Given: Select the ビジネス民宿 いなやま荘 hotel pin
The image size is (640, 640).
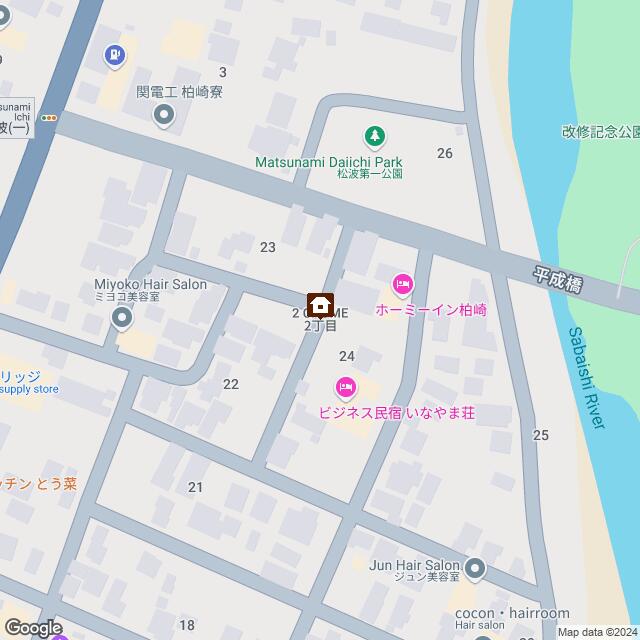Looking at the screenshot, I should click(344, 386).
